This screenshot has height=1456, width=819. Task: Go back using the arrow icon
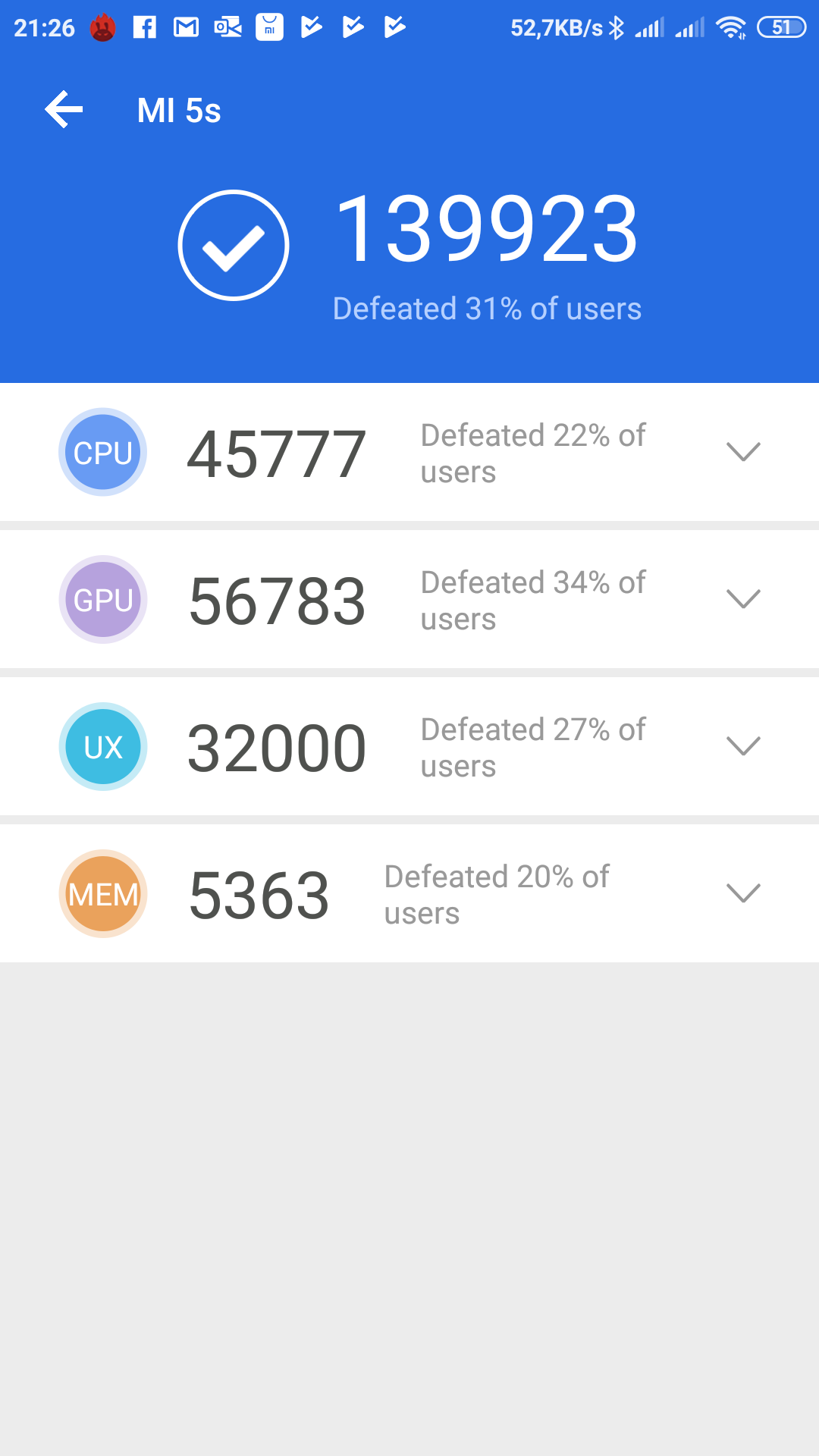(x=64, y=110)
